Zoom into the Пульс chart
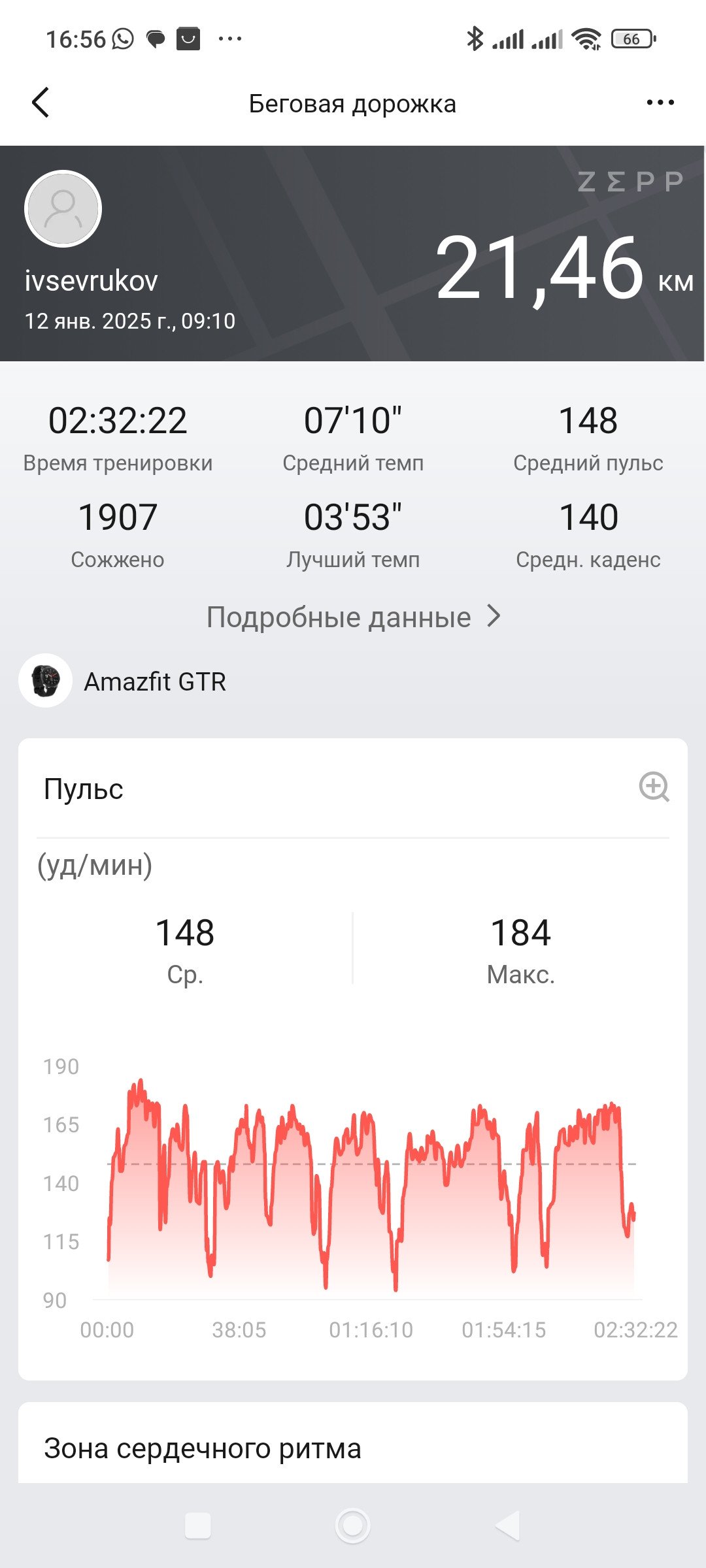Screen dimensions: 706x1568 [x=654, y=787]
